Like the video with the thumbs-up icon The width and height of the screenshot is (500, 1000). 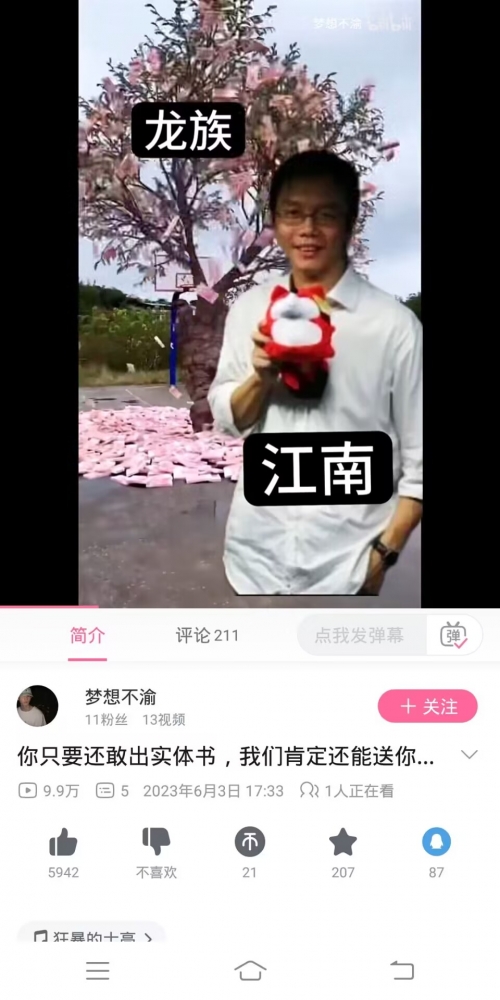(x=63, y=842)
